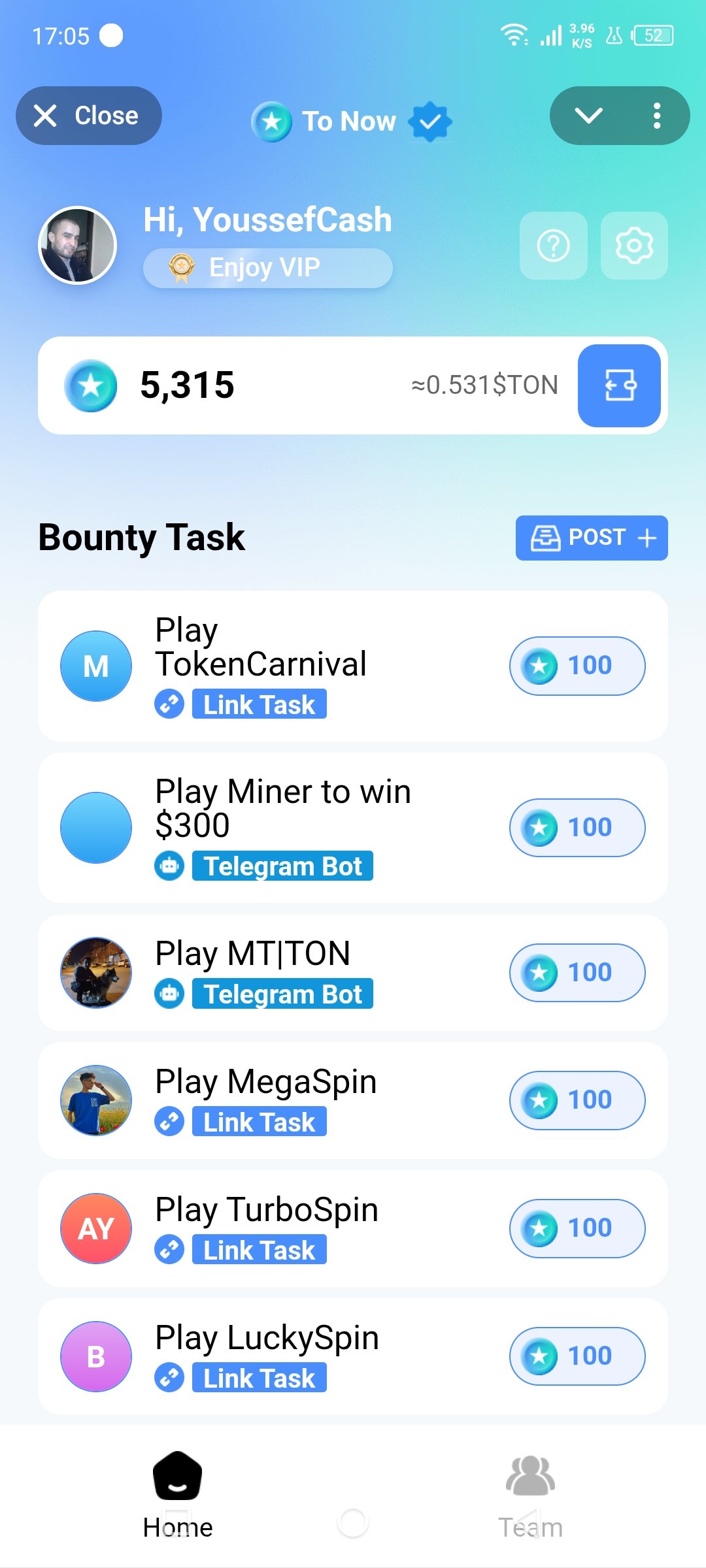Open the settings gear
The height and width of the screenshot is (1568, 706).
(x=633, y=246)
